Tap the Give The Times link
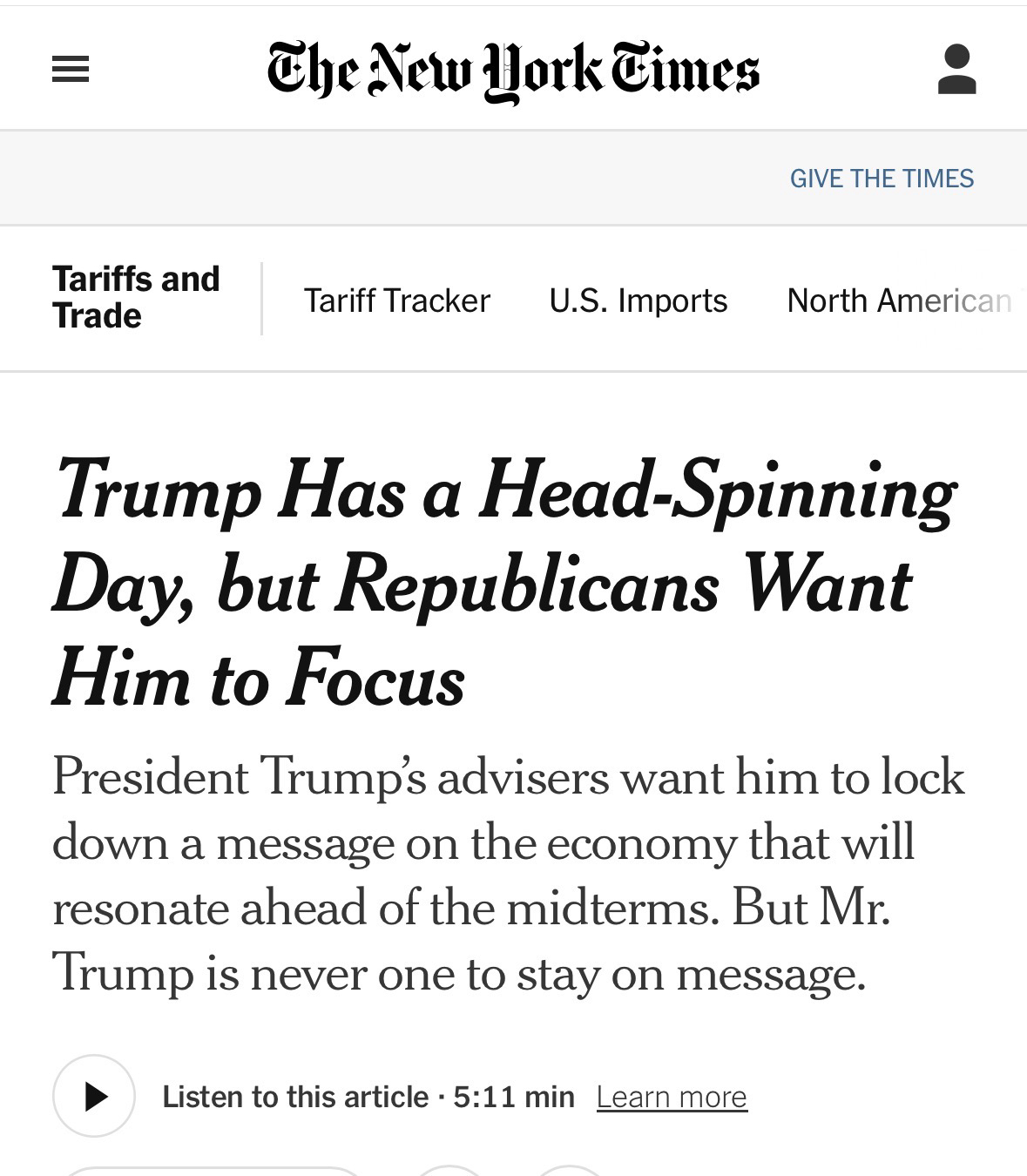Image resolution: width=1027 pixels, height=1176 pixels. 882,179
